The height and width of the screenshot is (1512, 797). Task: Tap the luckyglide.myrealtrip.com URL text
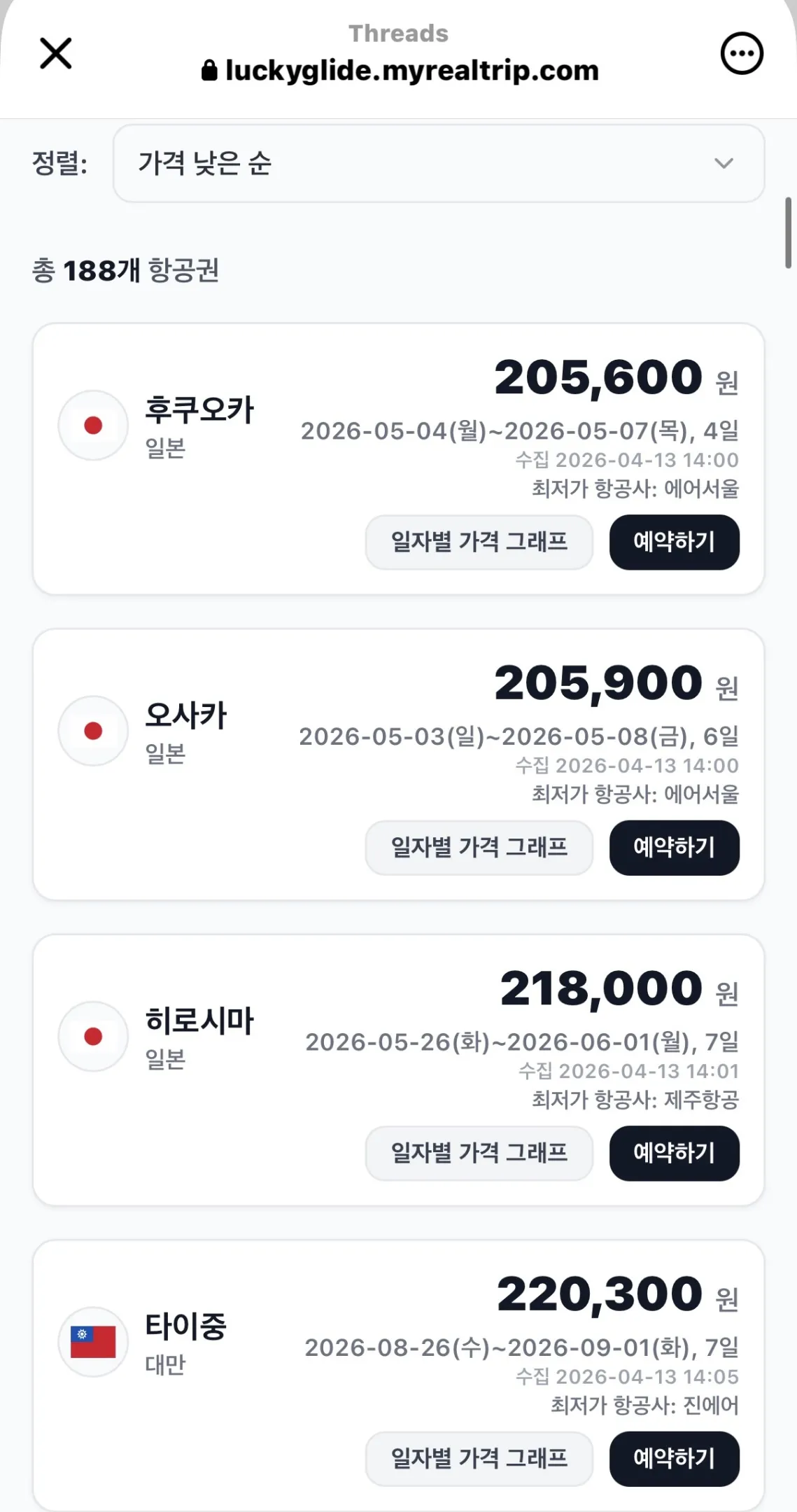coord(411,69)
